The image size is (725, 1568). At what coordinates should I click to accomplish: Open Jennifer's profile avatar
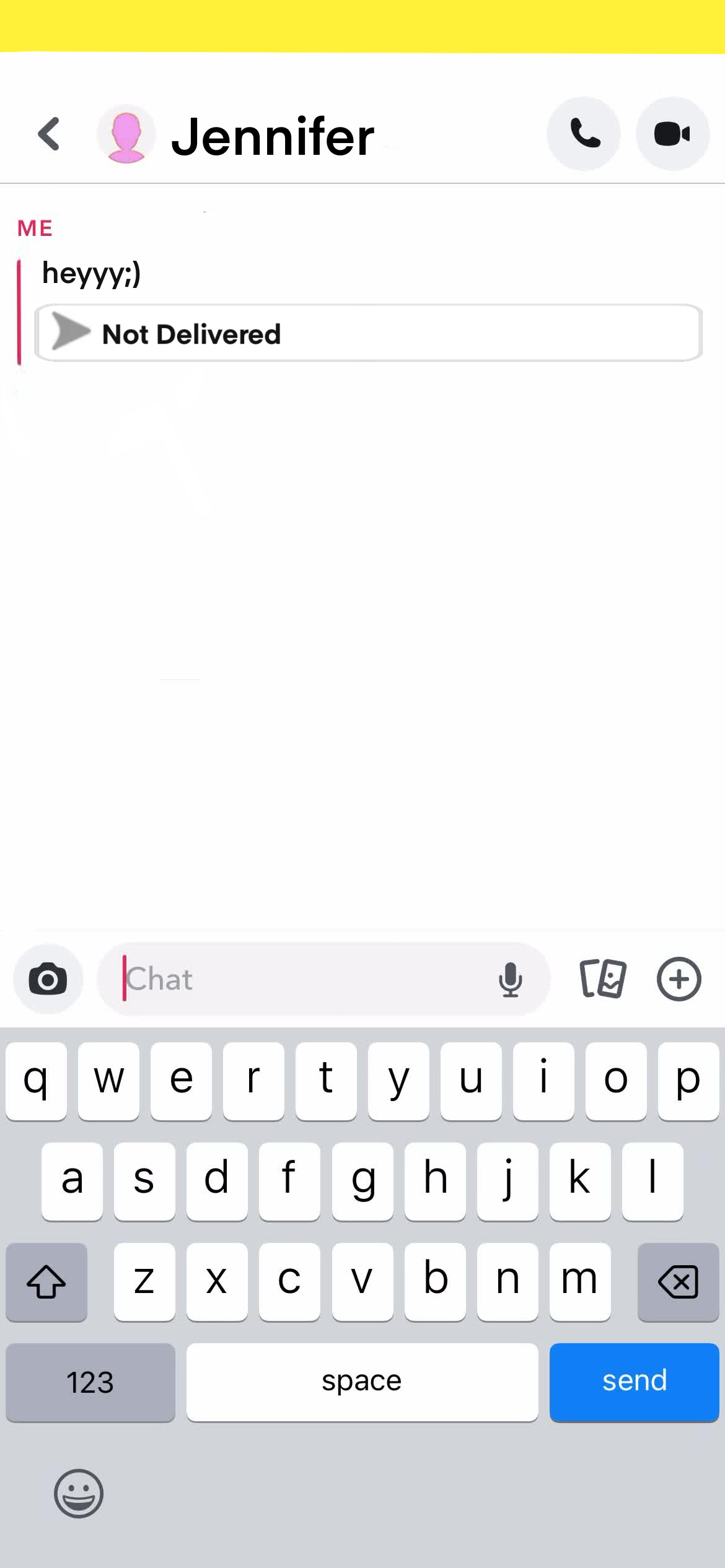coord(126,134)
